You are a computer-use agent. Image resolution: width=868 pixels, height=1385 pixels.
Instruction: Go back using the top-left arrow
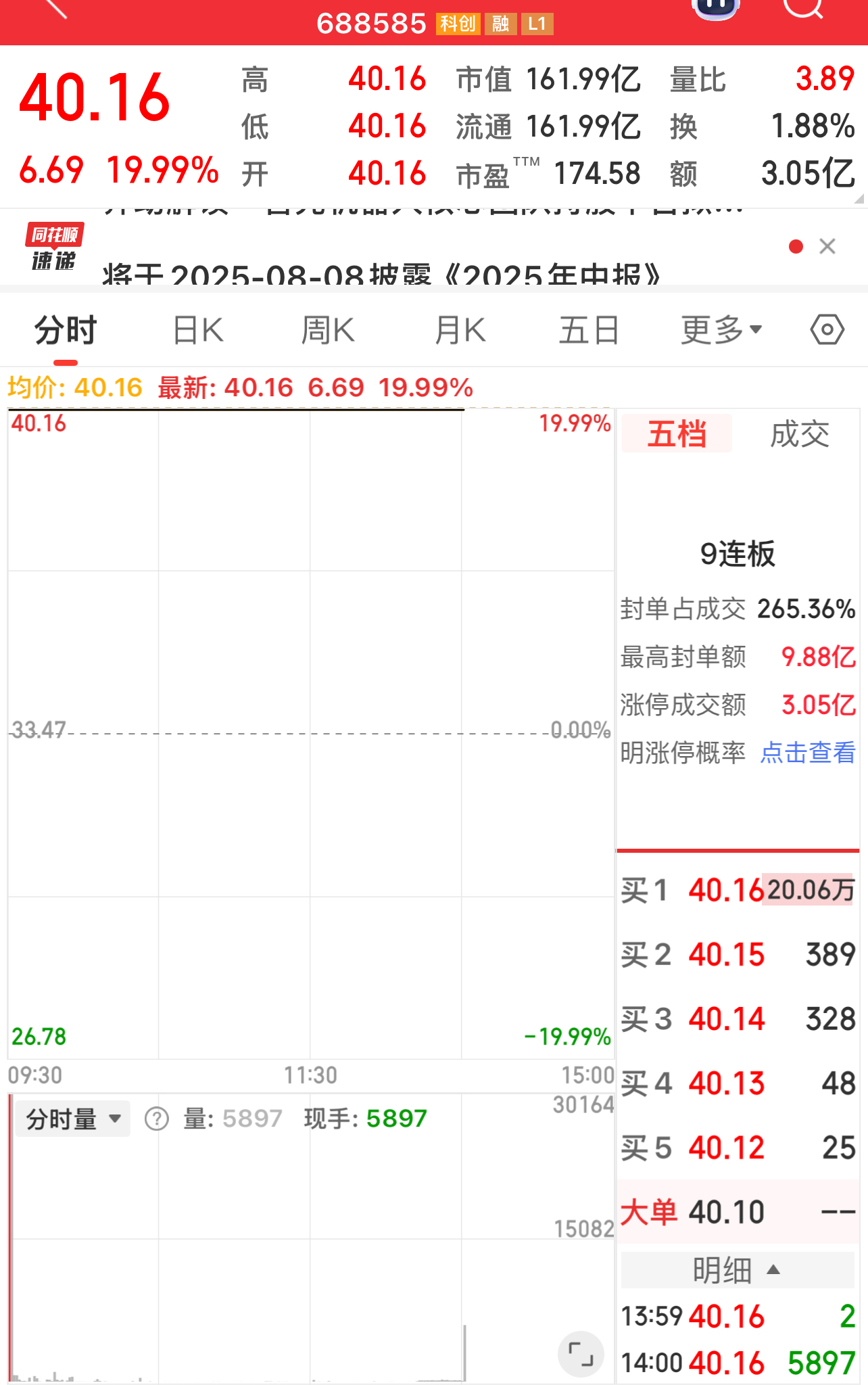[54, 7]
